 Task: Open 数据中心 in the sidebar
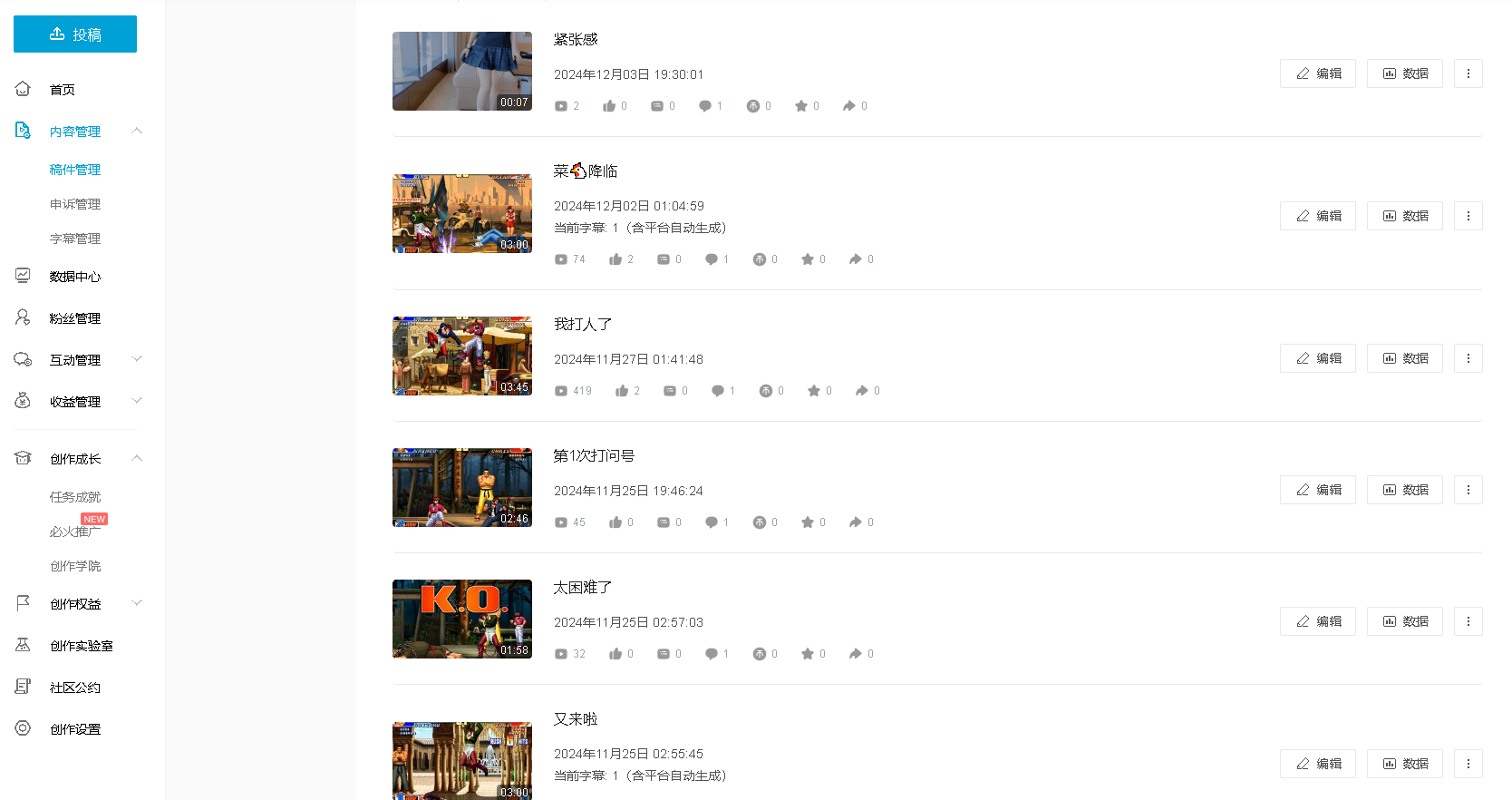(x=75, y=277)
